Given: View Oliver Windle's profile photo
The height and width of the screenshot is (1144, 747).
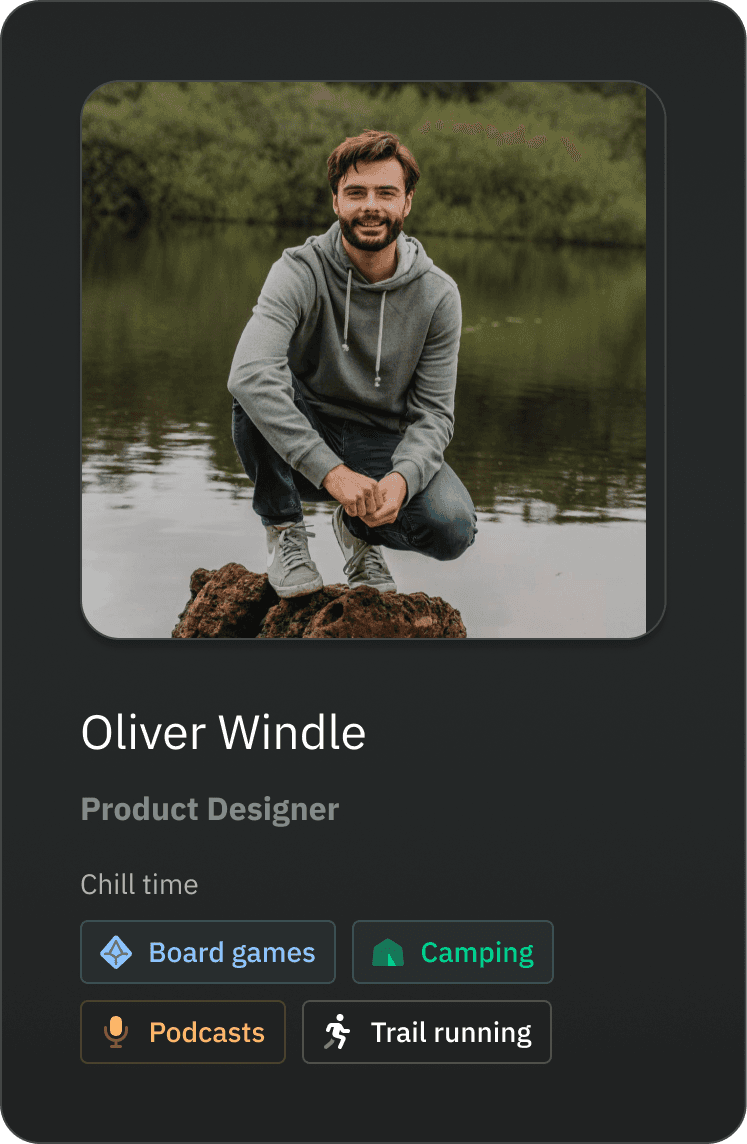Looking at the screenshot, I should (x=373, y=360).
